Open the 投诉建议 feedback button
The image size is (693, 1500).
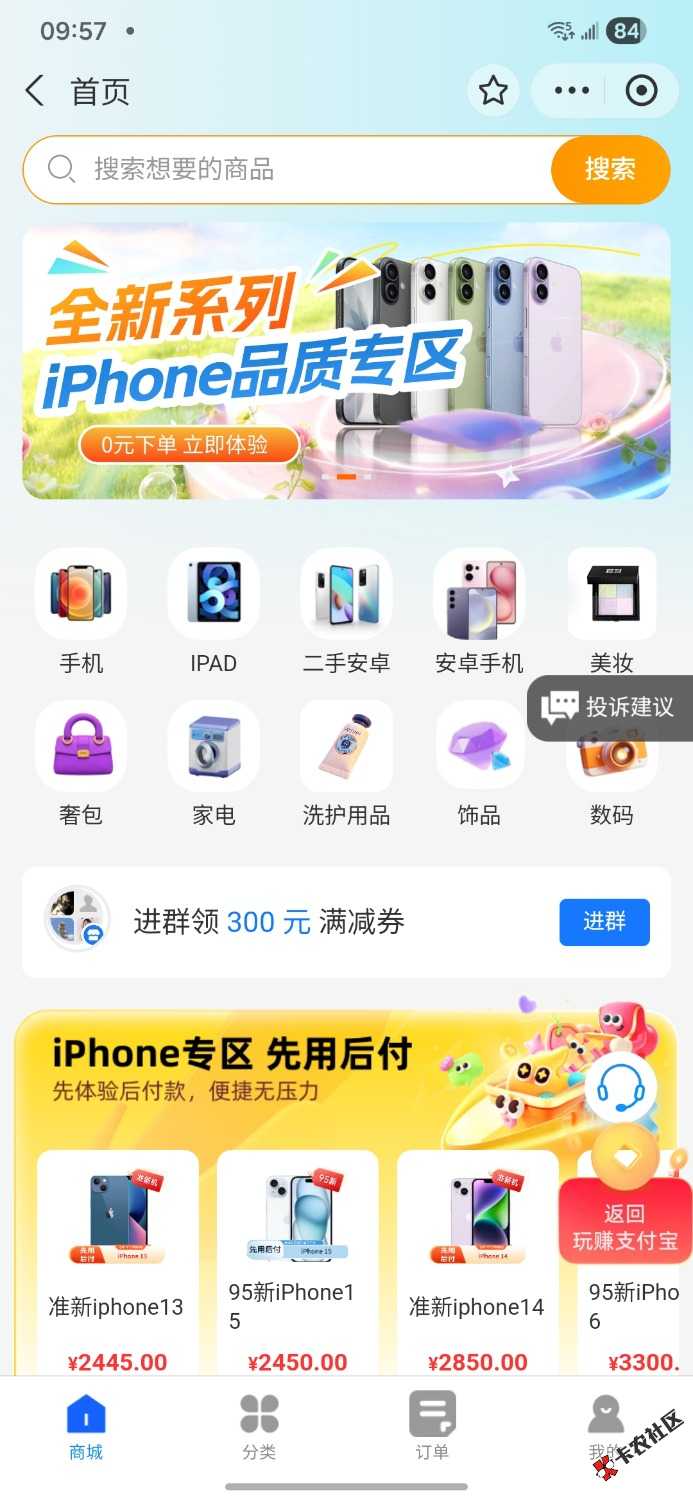pos(610,708)
